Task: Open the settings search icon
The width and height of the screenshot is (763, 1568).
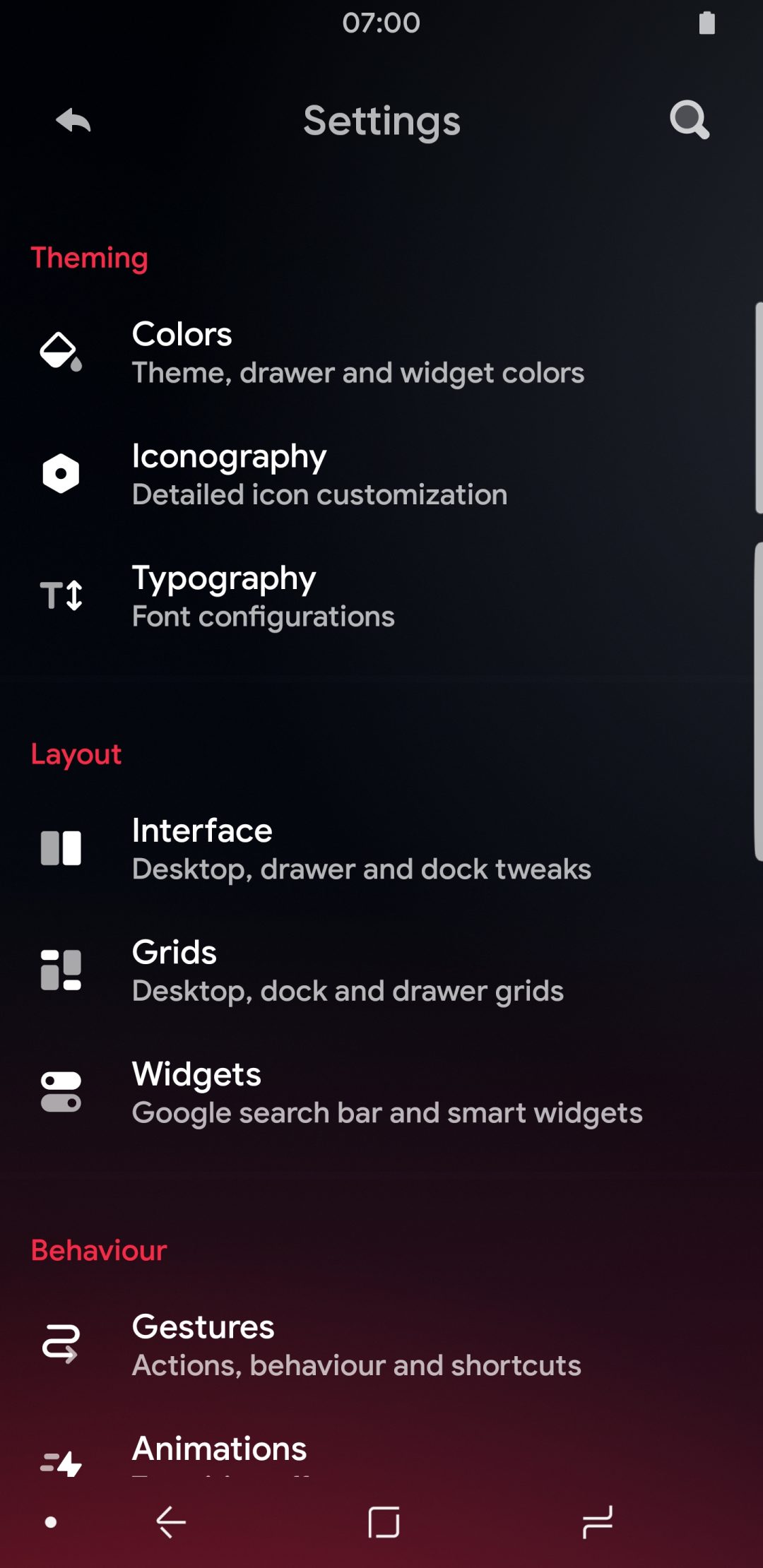Action: click(690, 120)
